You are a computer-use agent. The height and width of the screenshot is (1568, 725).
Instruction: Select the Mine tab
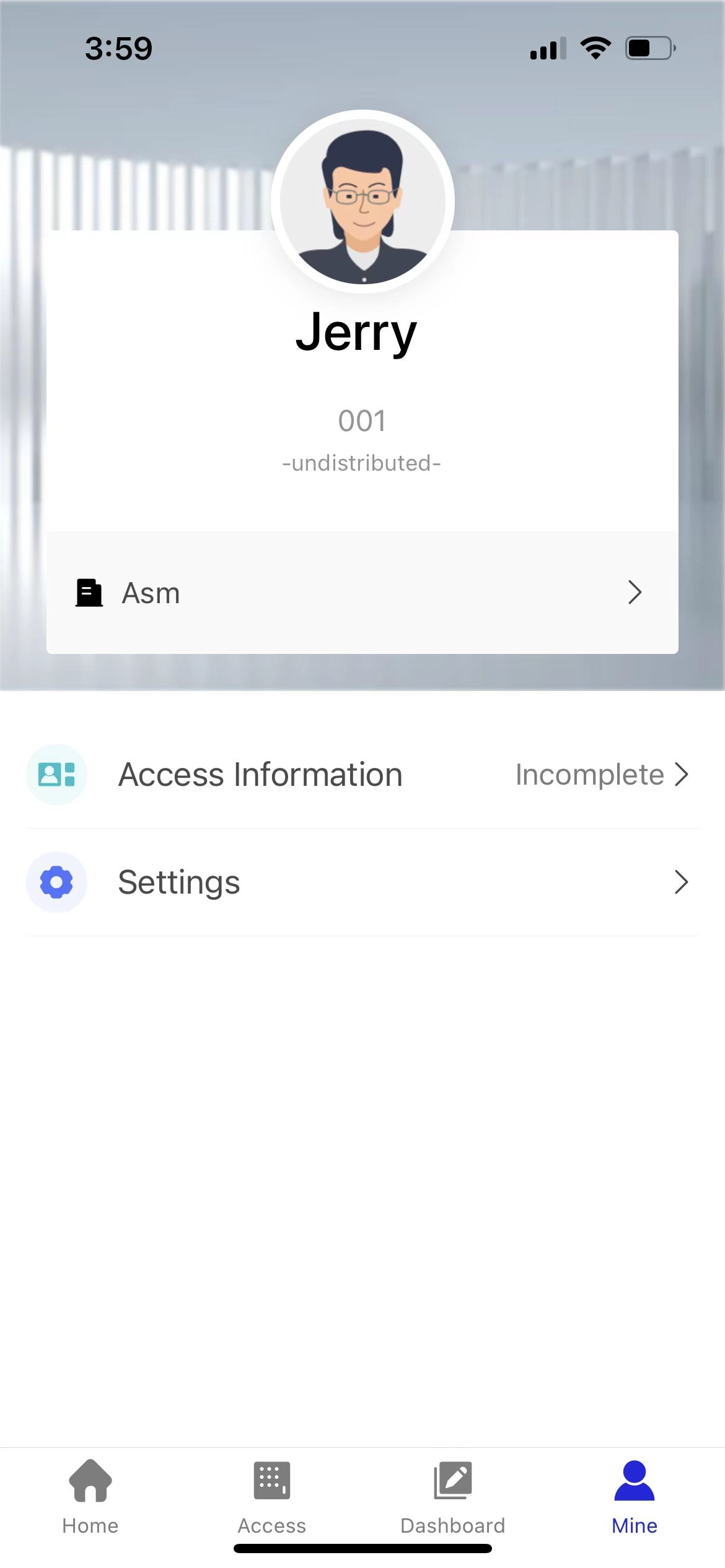coord(634,1496)
